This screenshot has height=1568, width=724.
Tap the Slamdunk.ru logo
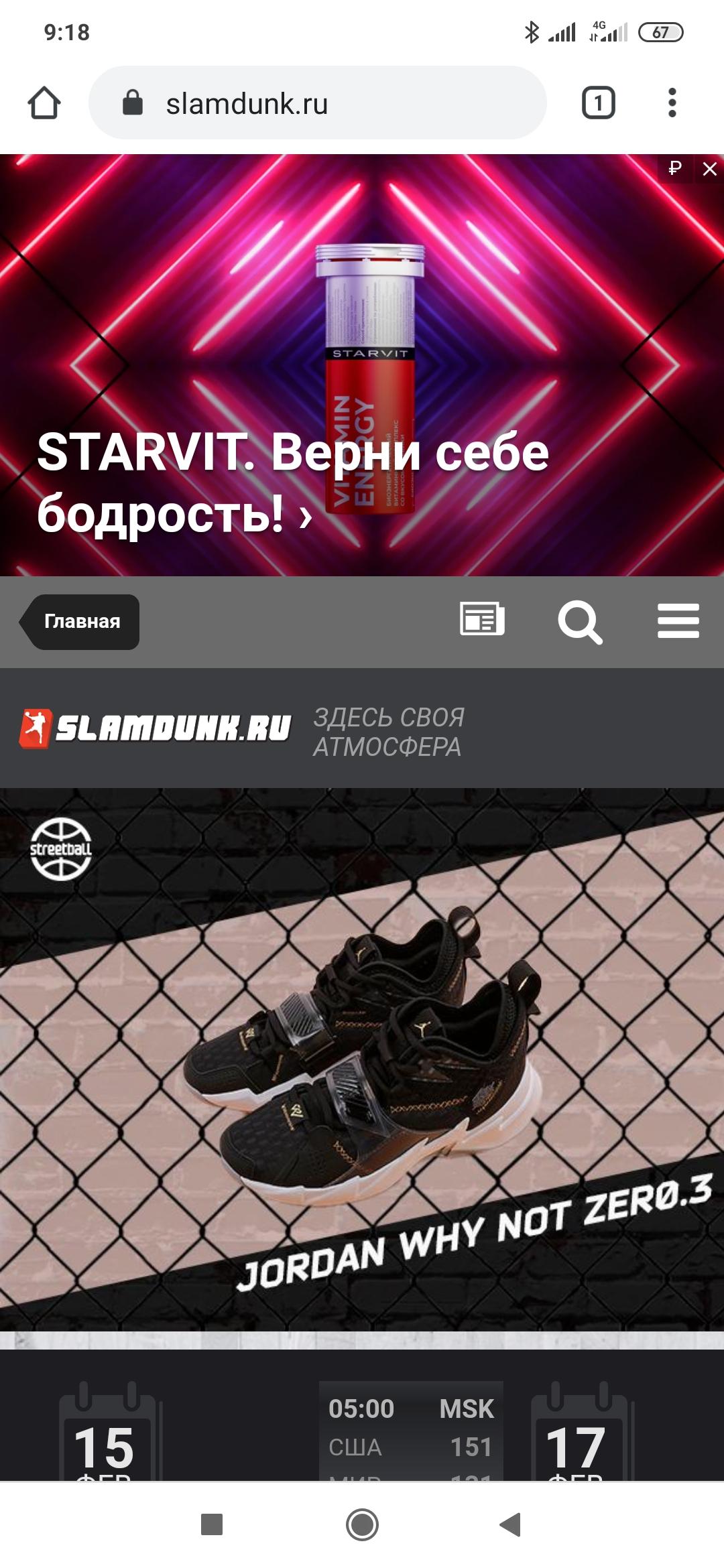coord(156,728)
